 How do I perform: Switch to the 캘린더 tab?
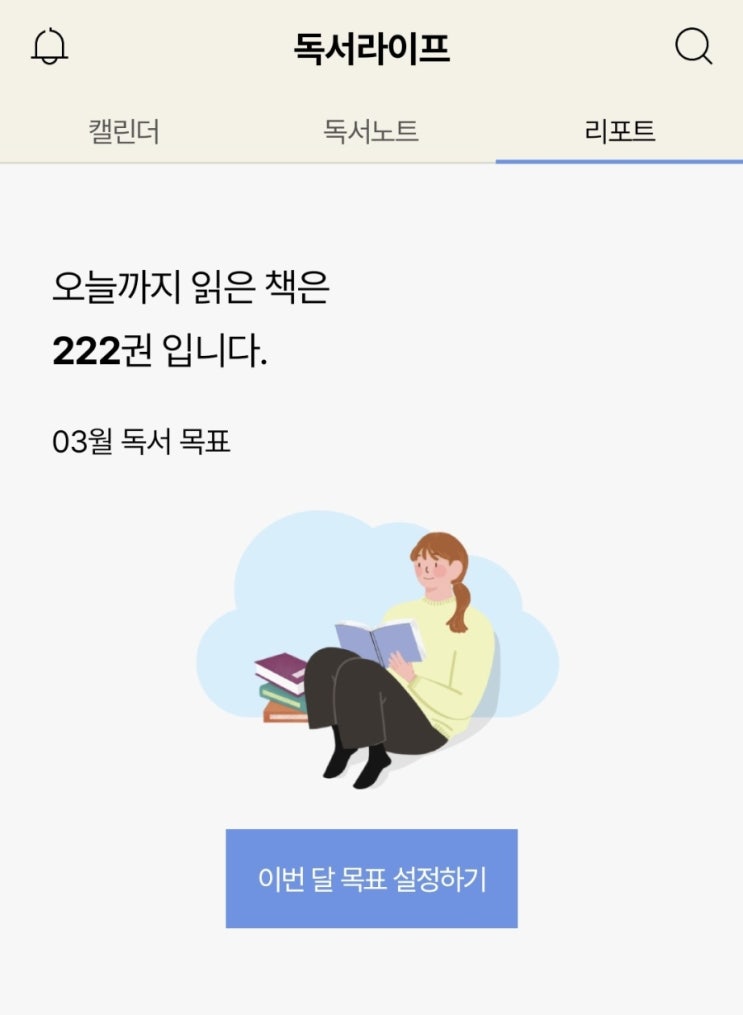pos(124,131)
